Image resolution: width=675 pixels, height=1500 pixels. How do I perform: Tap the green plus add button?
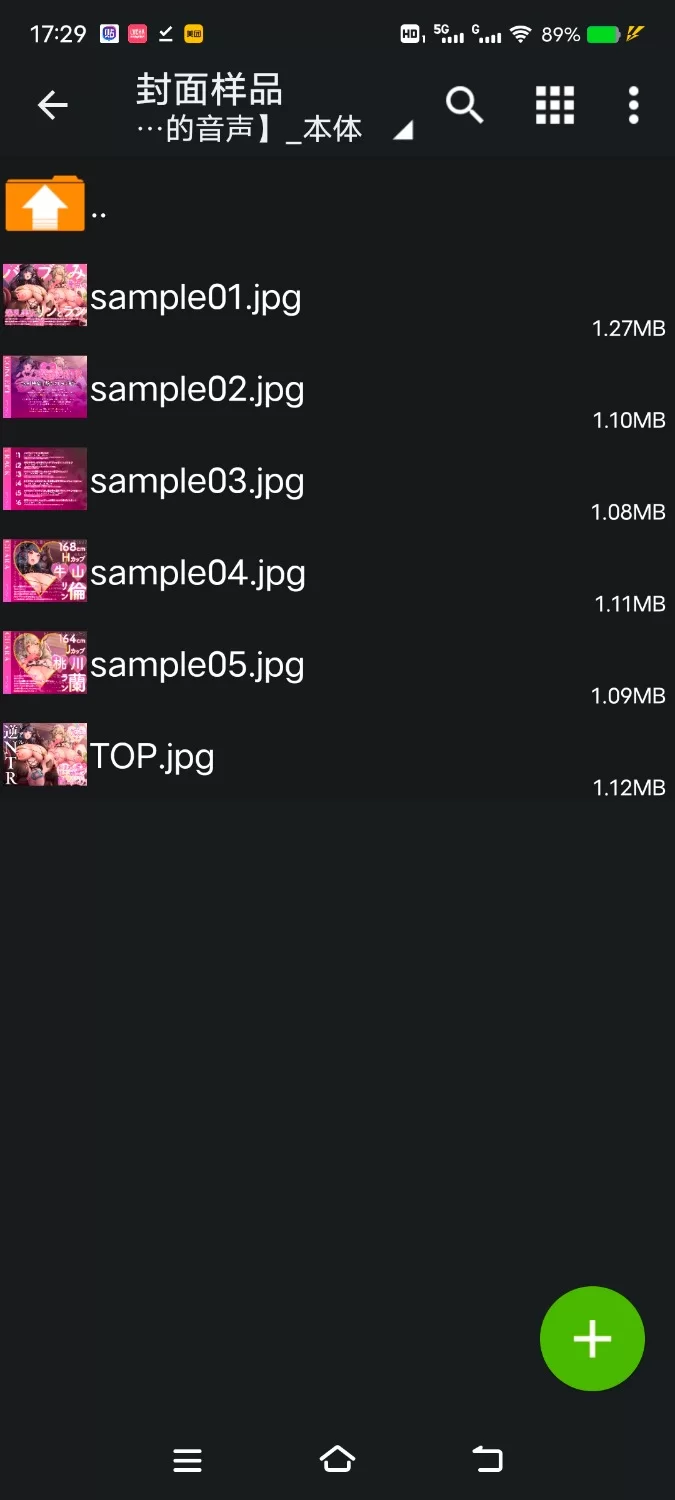click(x=592, y=1338)
